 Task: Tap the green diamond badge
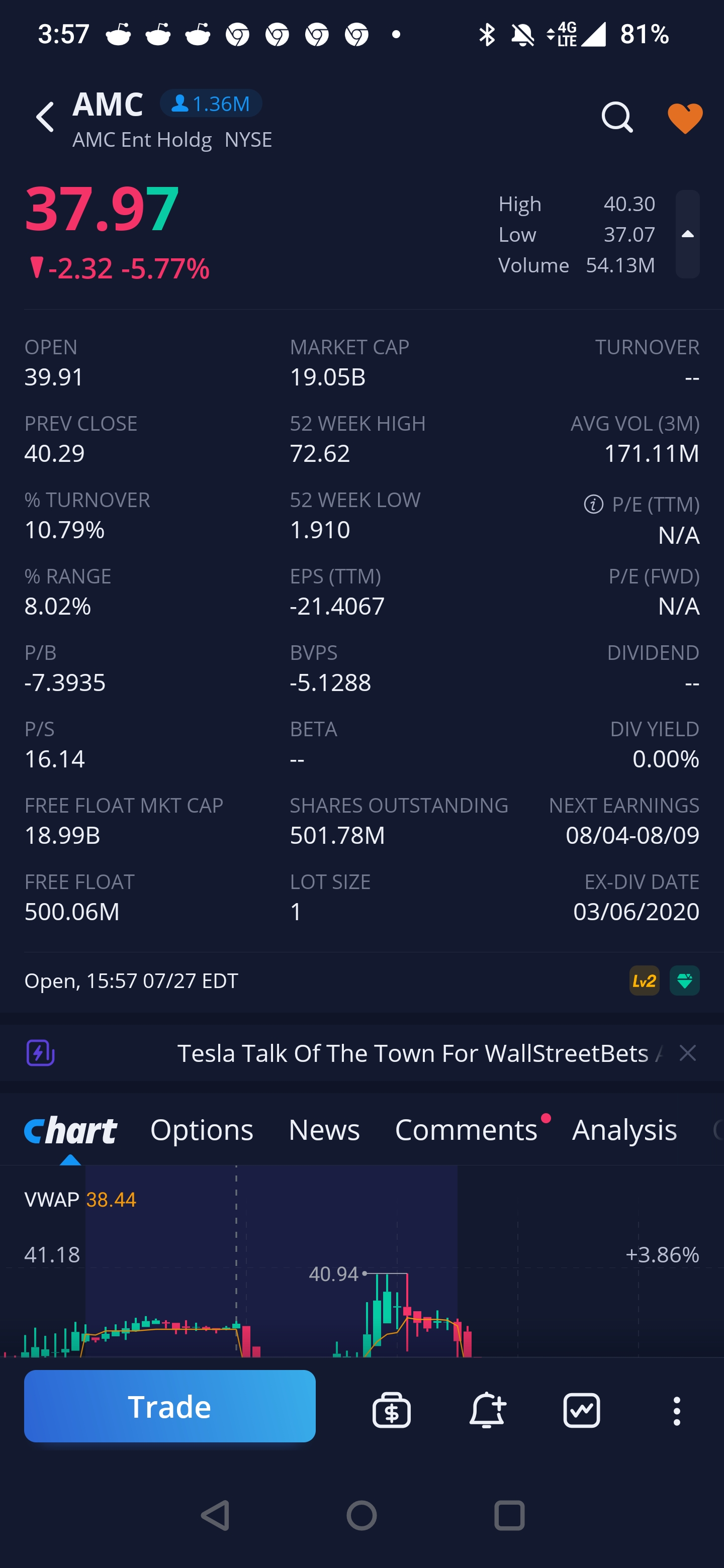pos(684,981)
